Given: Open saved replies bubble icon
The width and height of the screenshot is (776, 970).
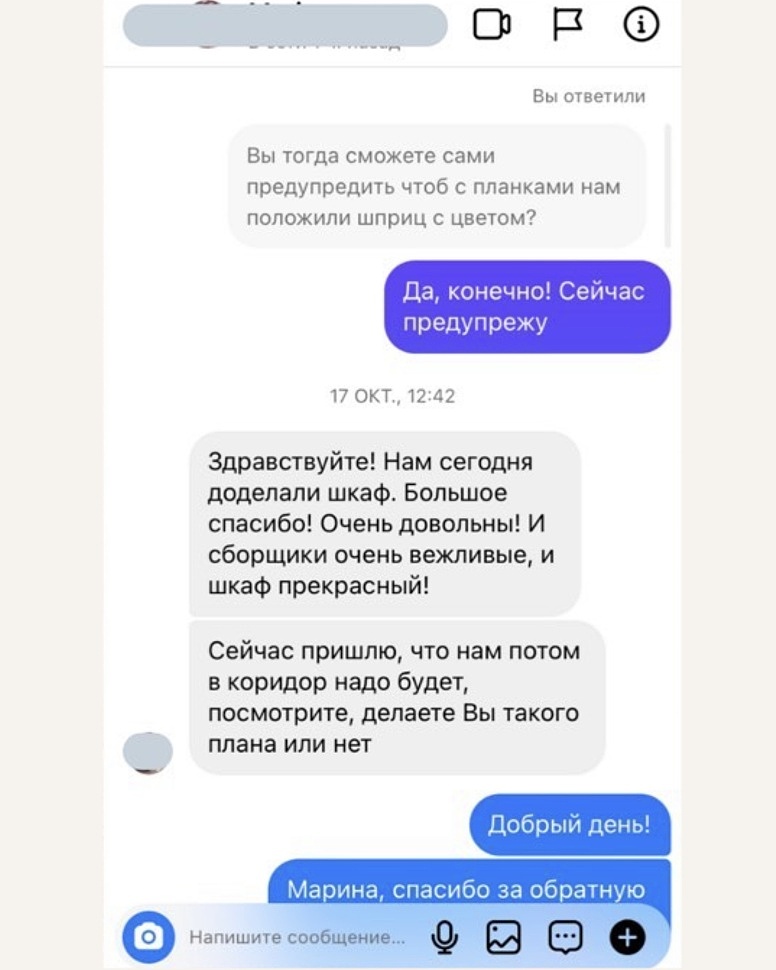Looking at the screenshot, I should click(566, 937).
